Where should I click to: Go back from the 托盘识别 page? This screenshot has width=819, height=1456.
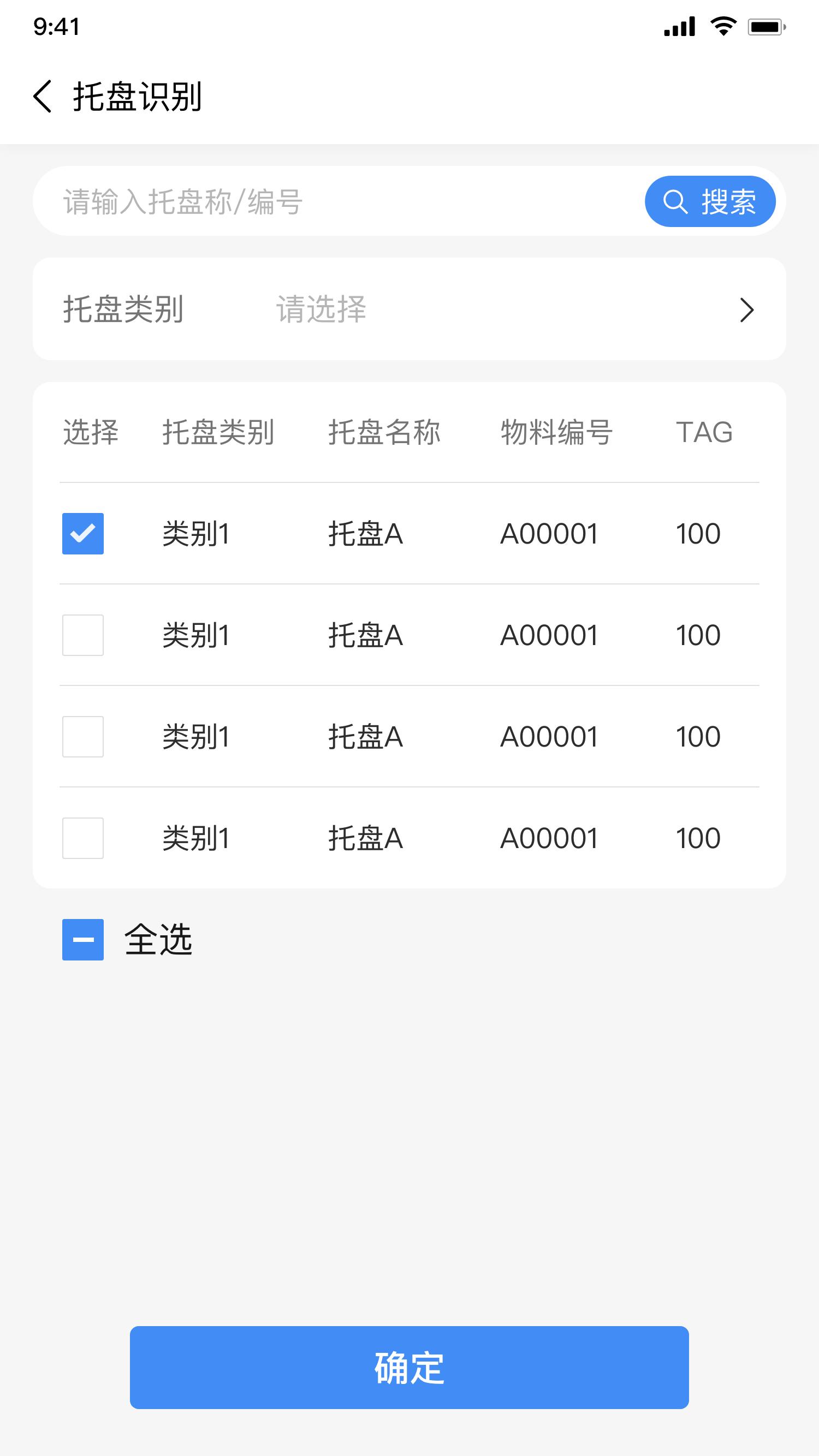(43, 96)
